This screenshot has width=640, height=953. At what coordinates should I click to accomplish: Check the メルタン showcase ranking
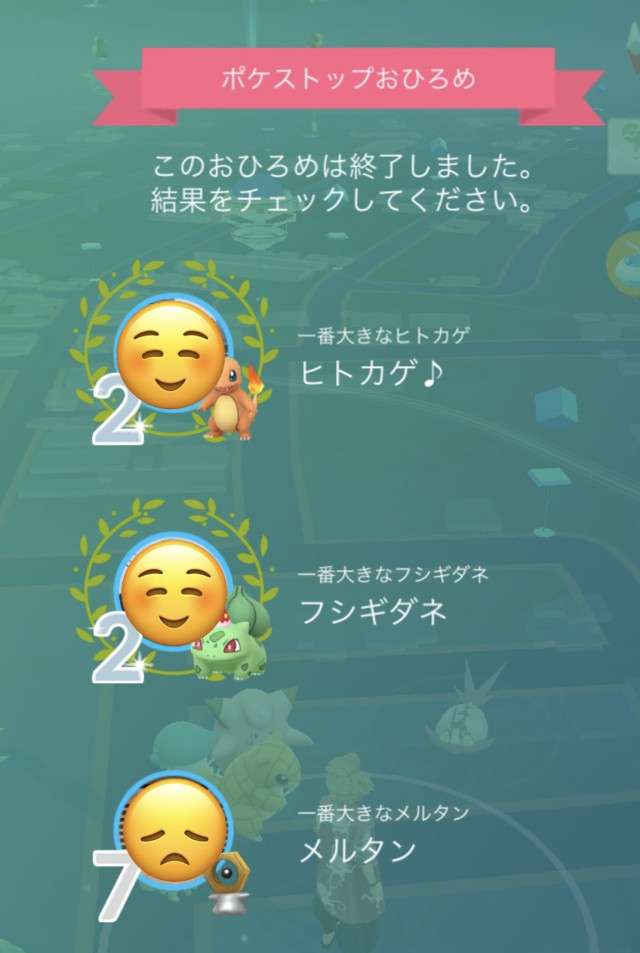[357, 851]
